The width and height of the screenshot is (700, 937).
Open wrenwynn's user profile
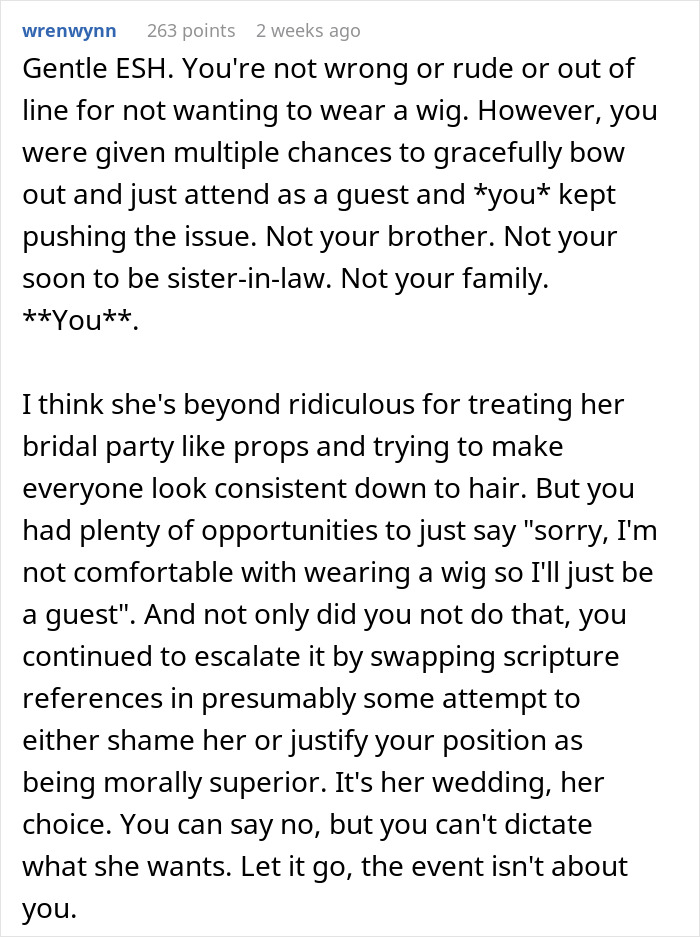tap(69, 31)
